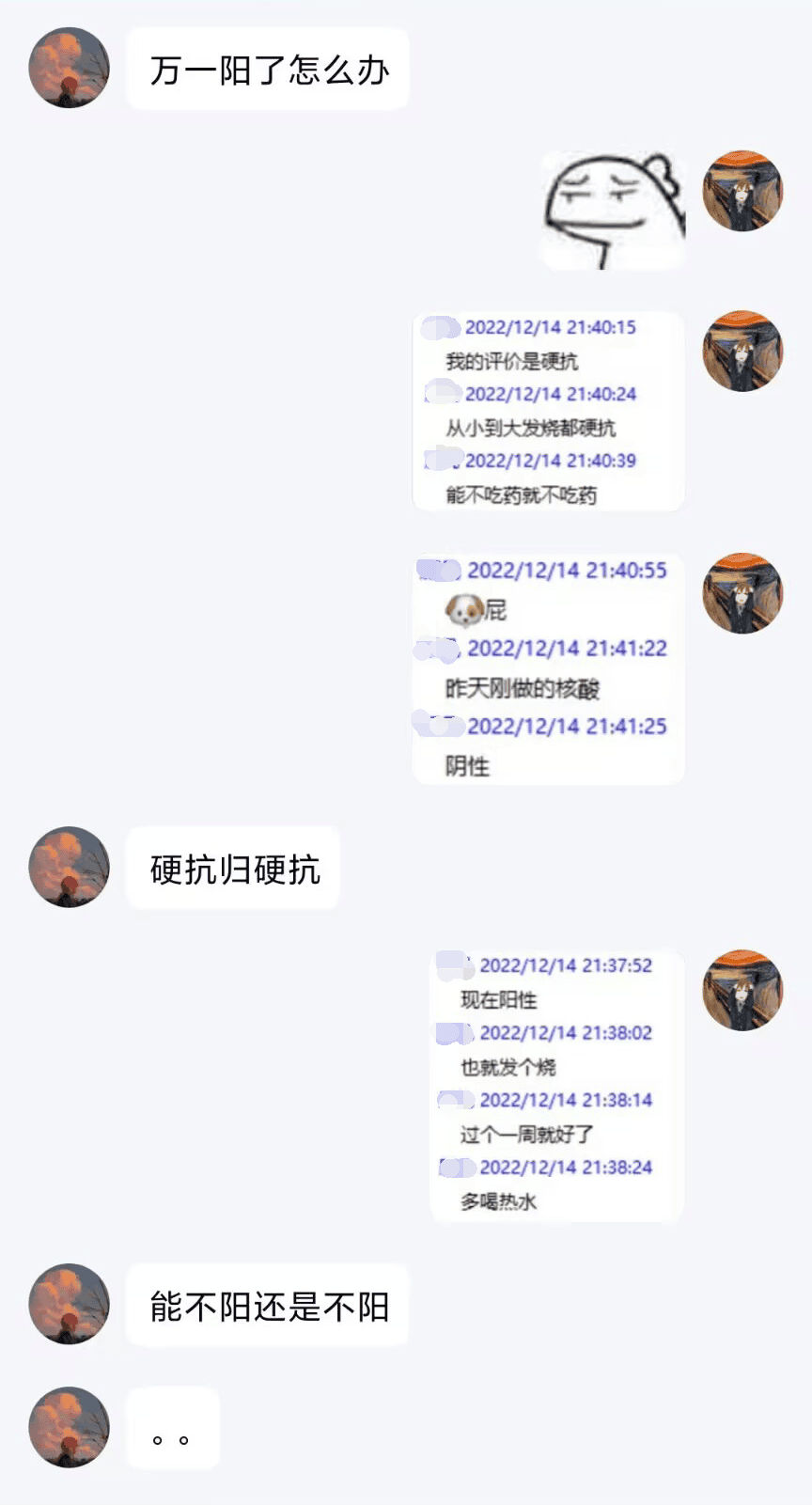Select the message bubble 硬抗归硬抗

point(232,869)
